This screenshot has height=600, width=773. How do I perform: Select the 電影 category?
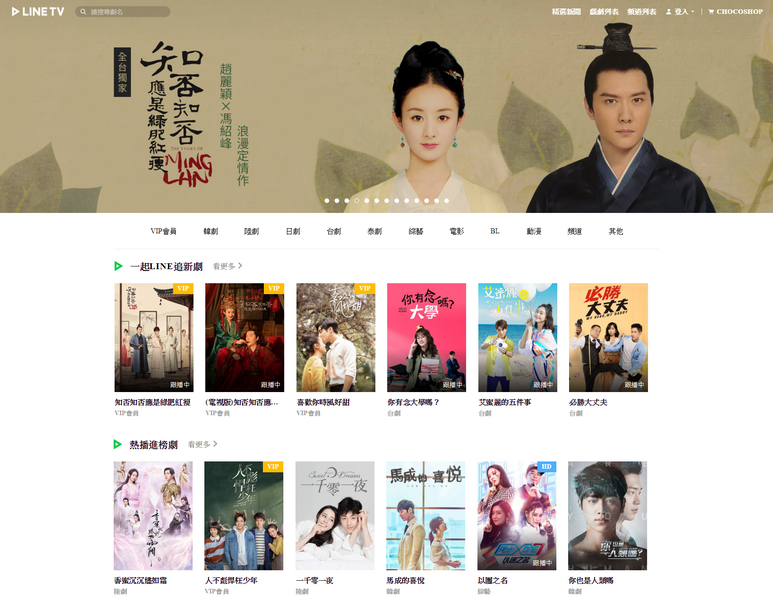point(457,231)
